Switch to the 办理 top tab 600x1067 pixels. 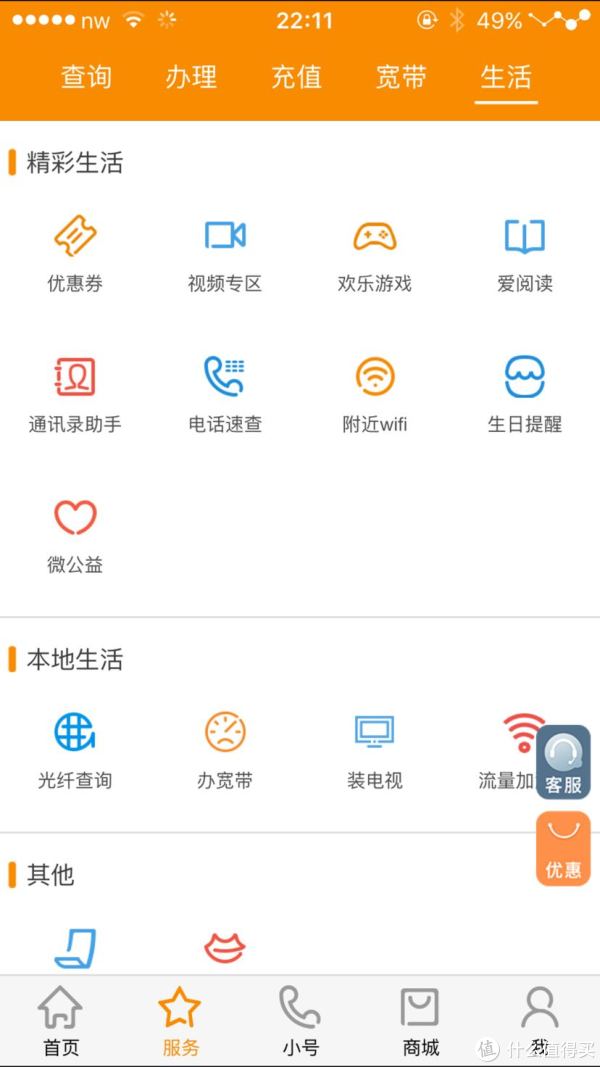click(x=190, y=77)
